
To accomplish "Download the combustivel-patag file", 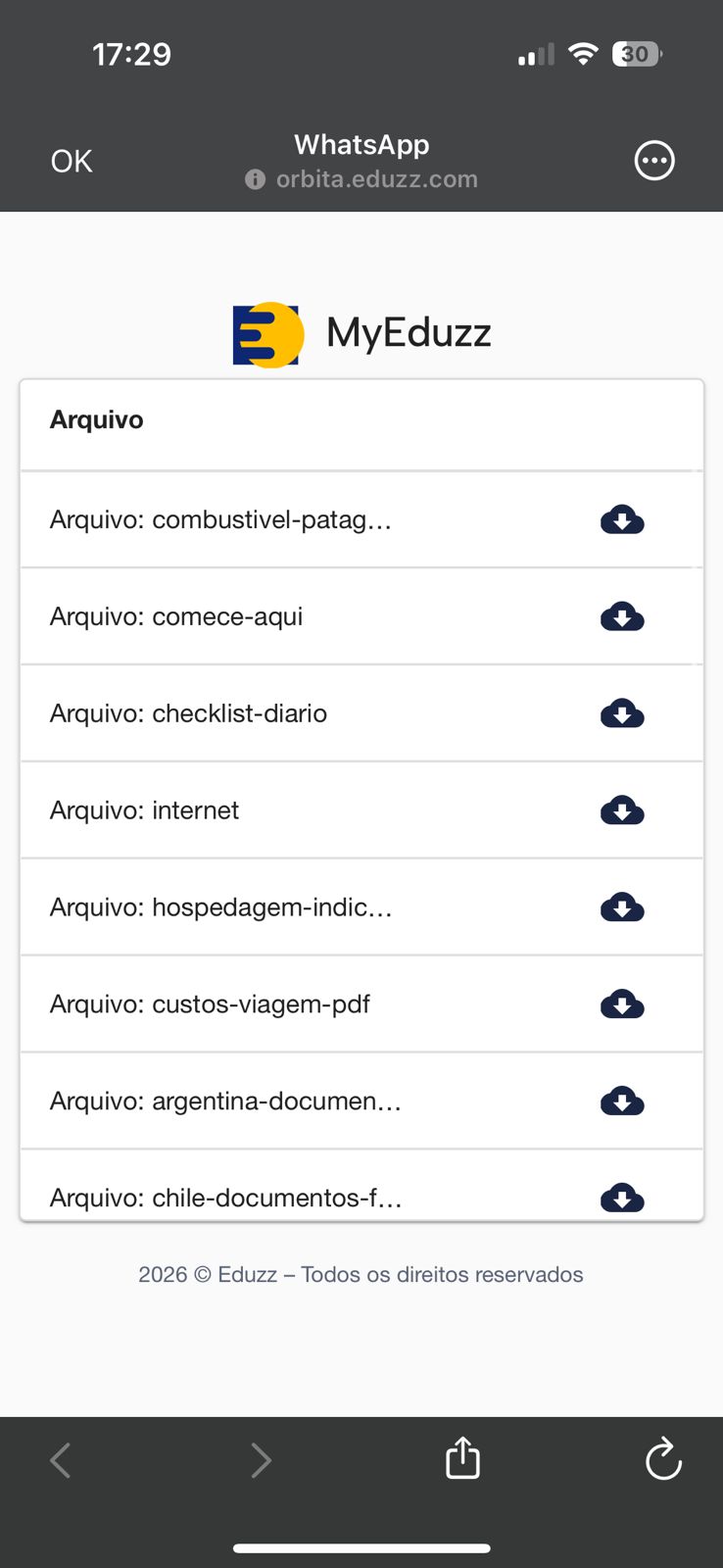I will click(622, 519).
